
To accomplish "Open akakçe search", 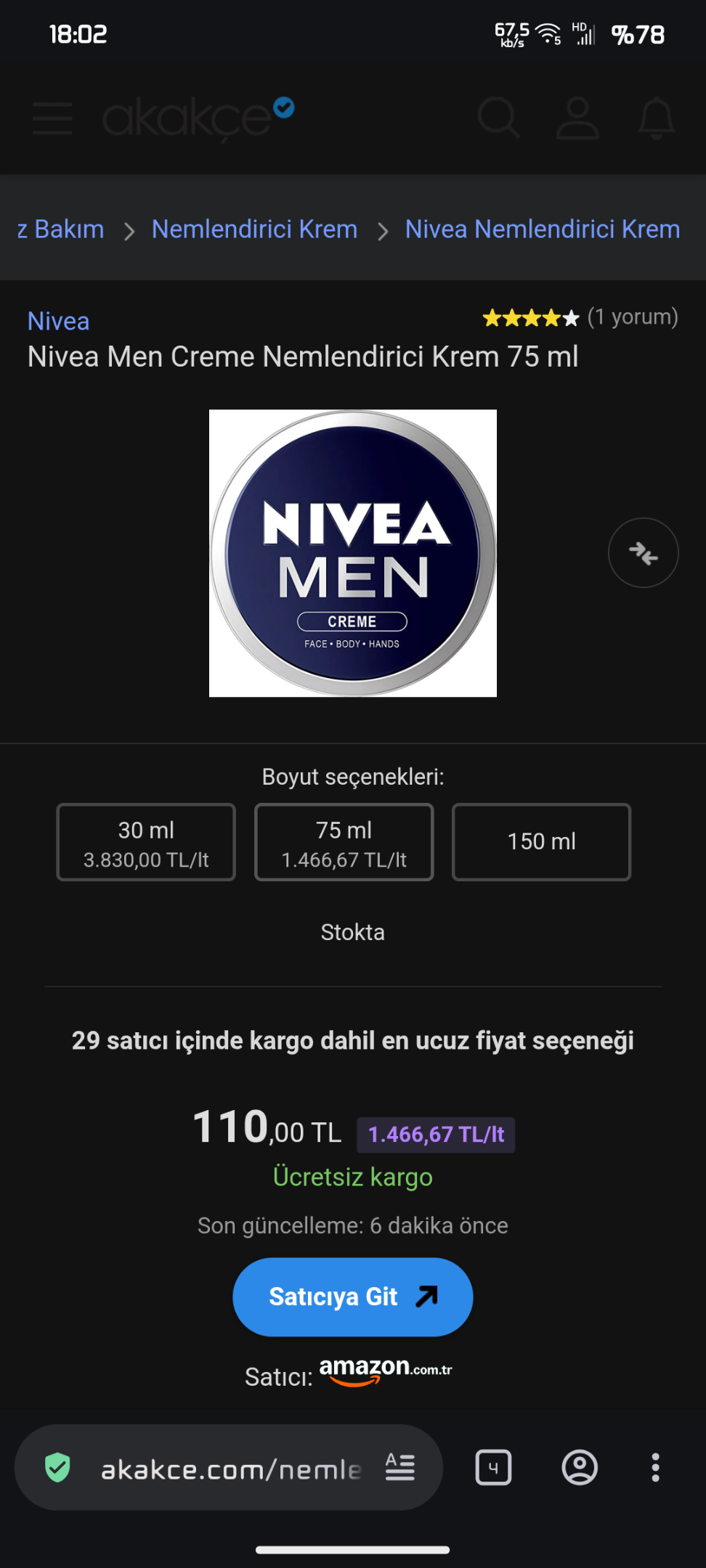I will click(498, 118).
